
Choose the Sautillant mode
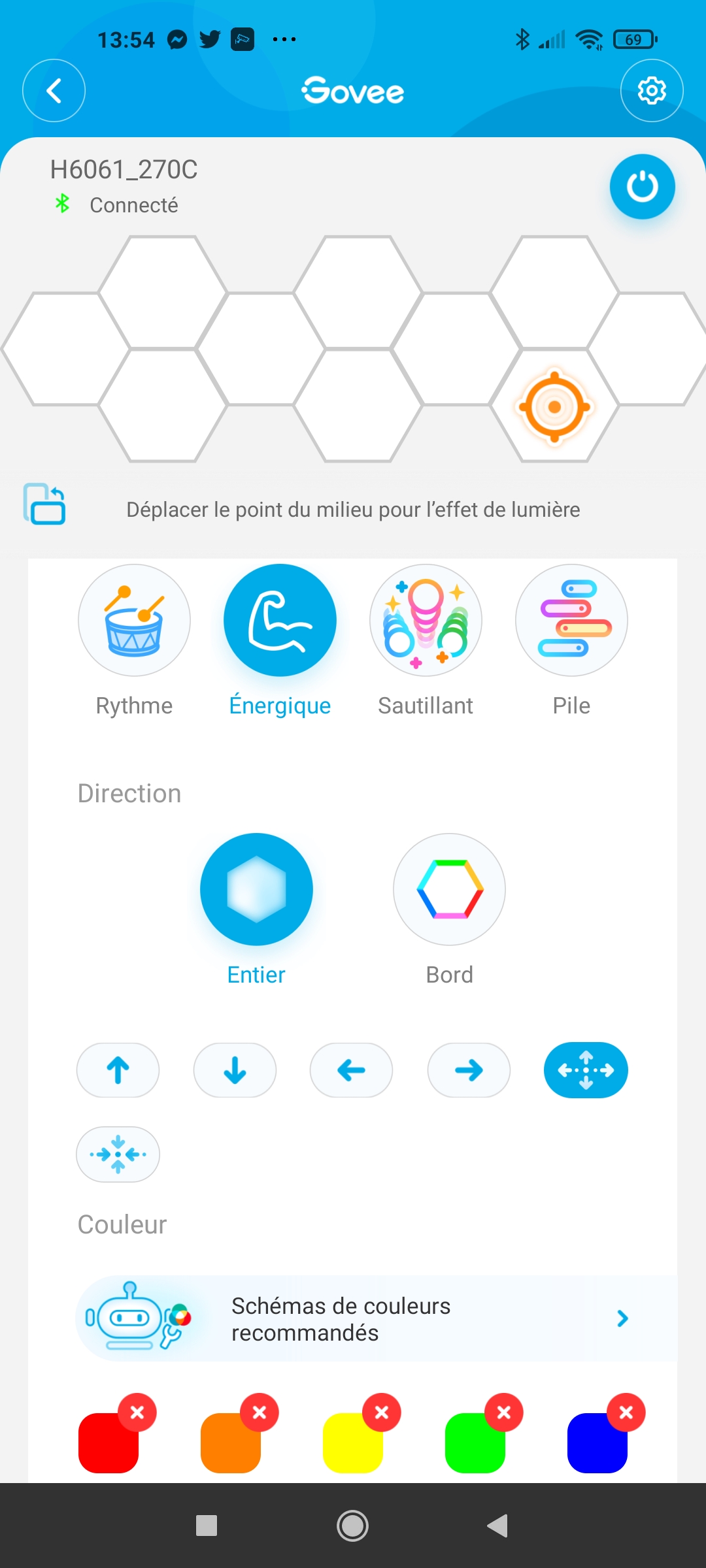click(x=426, y=620)
